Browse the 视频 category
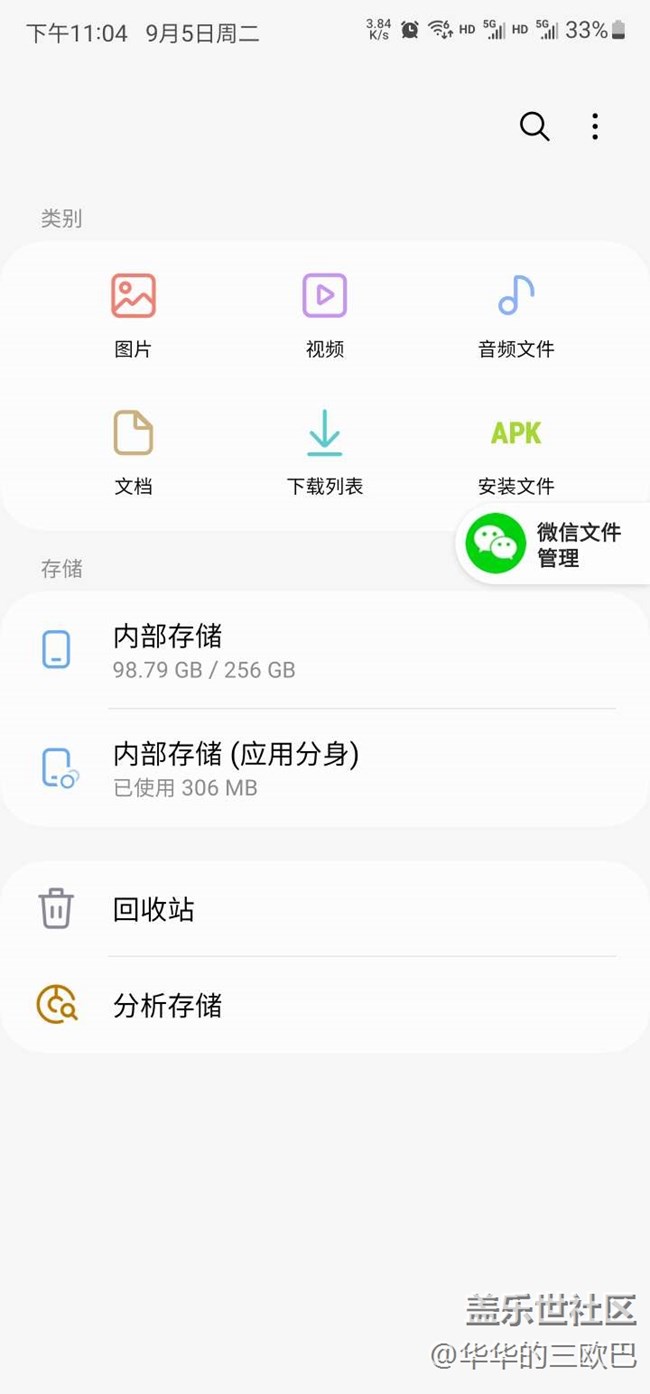The height and width of the screenshot is (1394, 650). tap(324, 314)
